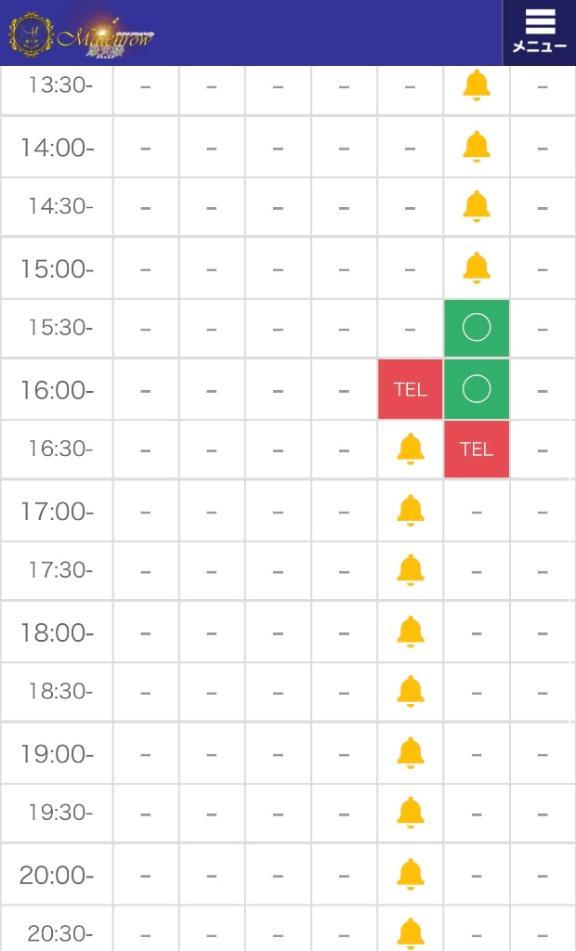Tap the bell icon at 17:30
Screen dimensions: 576x951
(410, 570)
